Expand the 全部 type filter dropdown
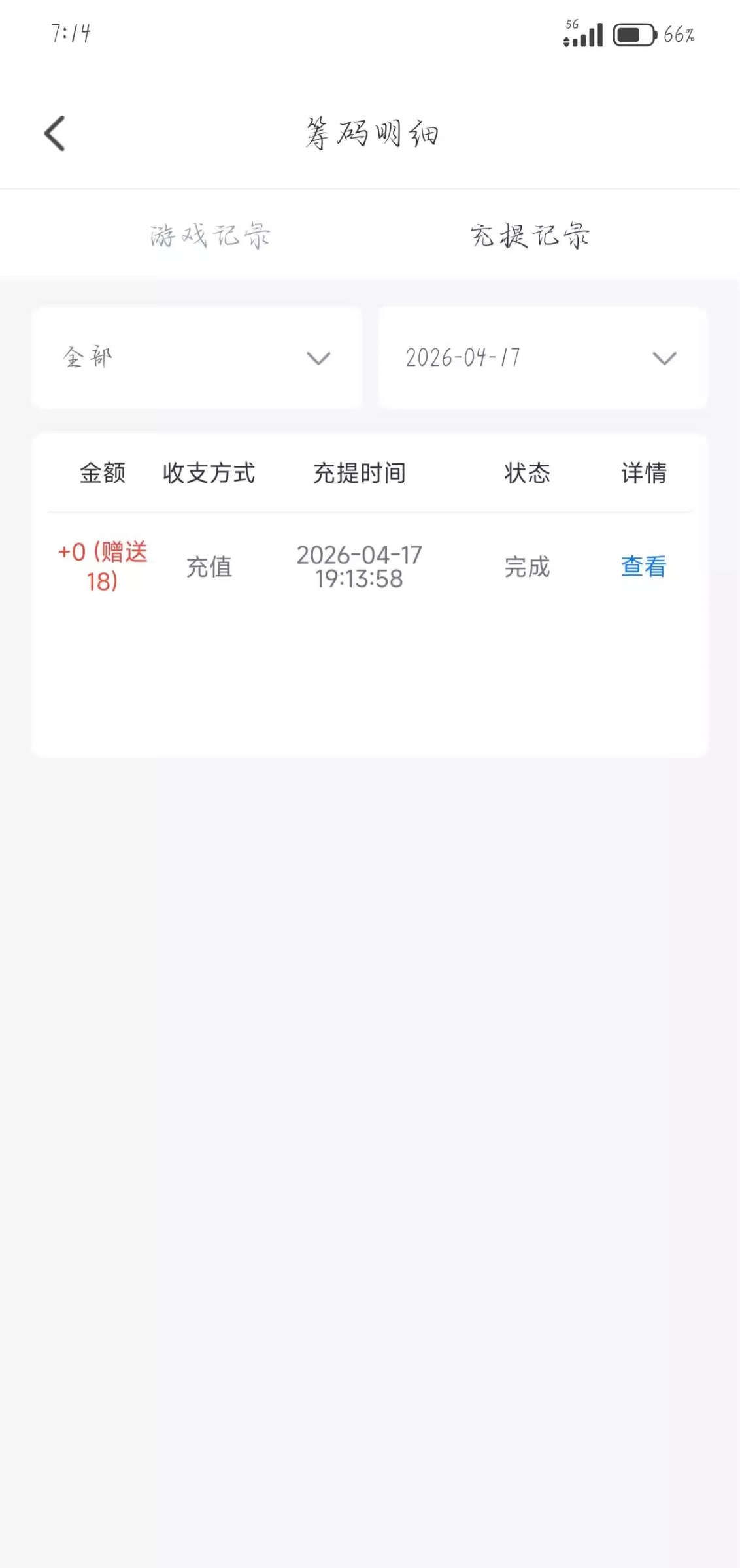Viewport: 740px width, 1568px height. point(197,358)
